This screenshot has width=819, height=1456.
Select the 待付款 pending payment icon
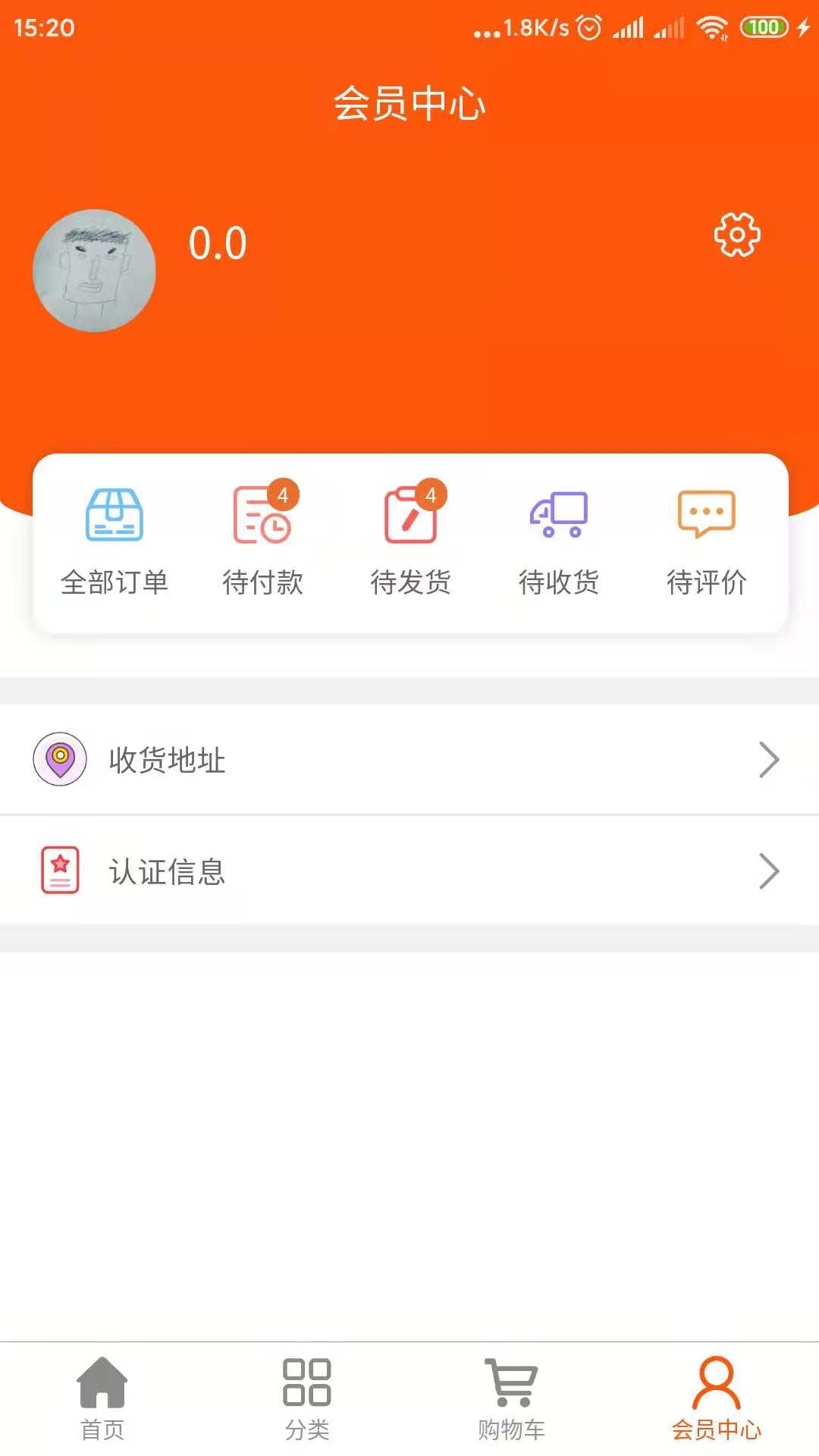pos(262,518)
